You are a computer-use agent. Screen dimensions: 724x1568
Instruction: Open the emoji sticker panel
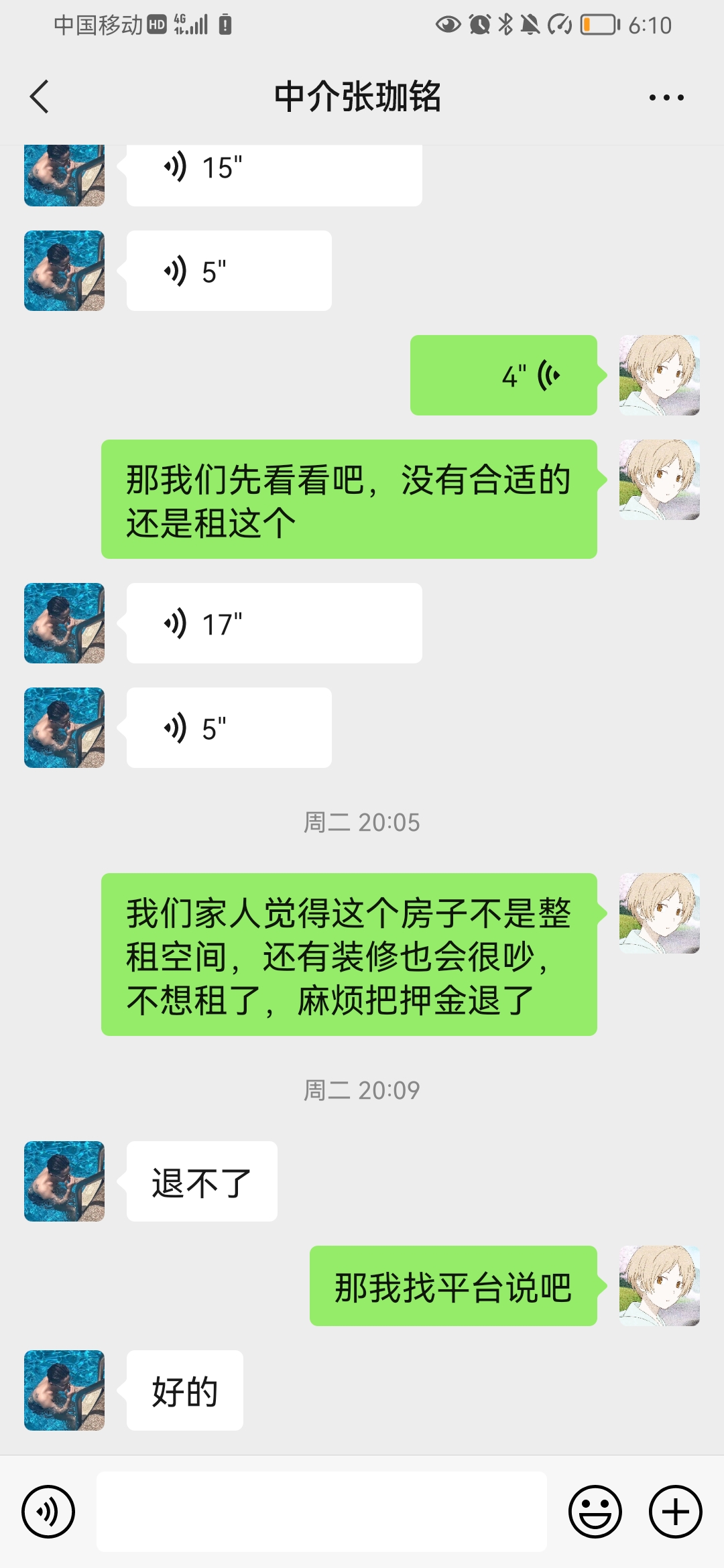[595, 1512]
